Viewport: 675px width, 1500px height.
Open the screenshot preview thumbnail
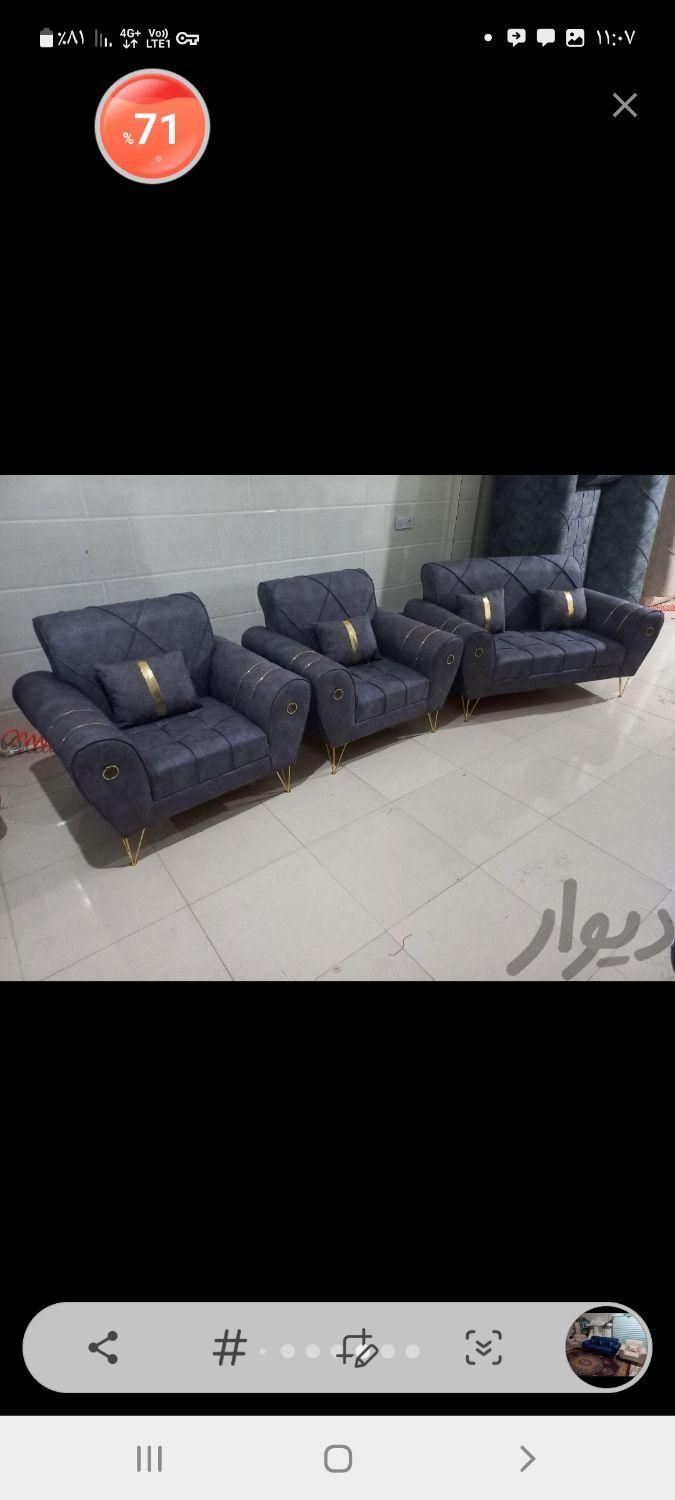tap(607, 1346)
